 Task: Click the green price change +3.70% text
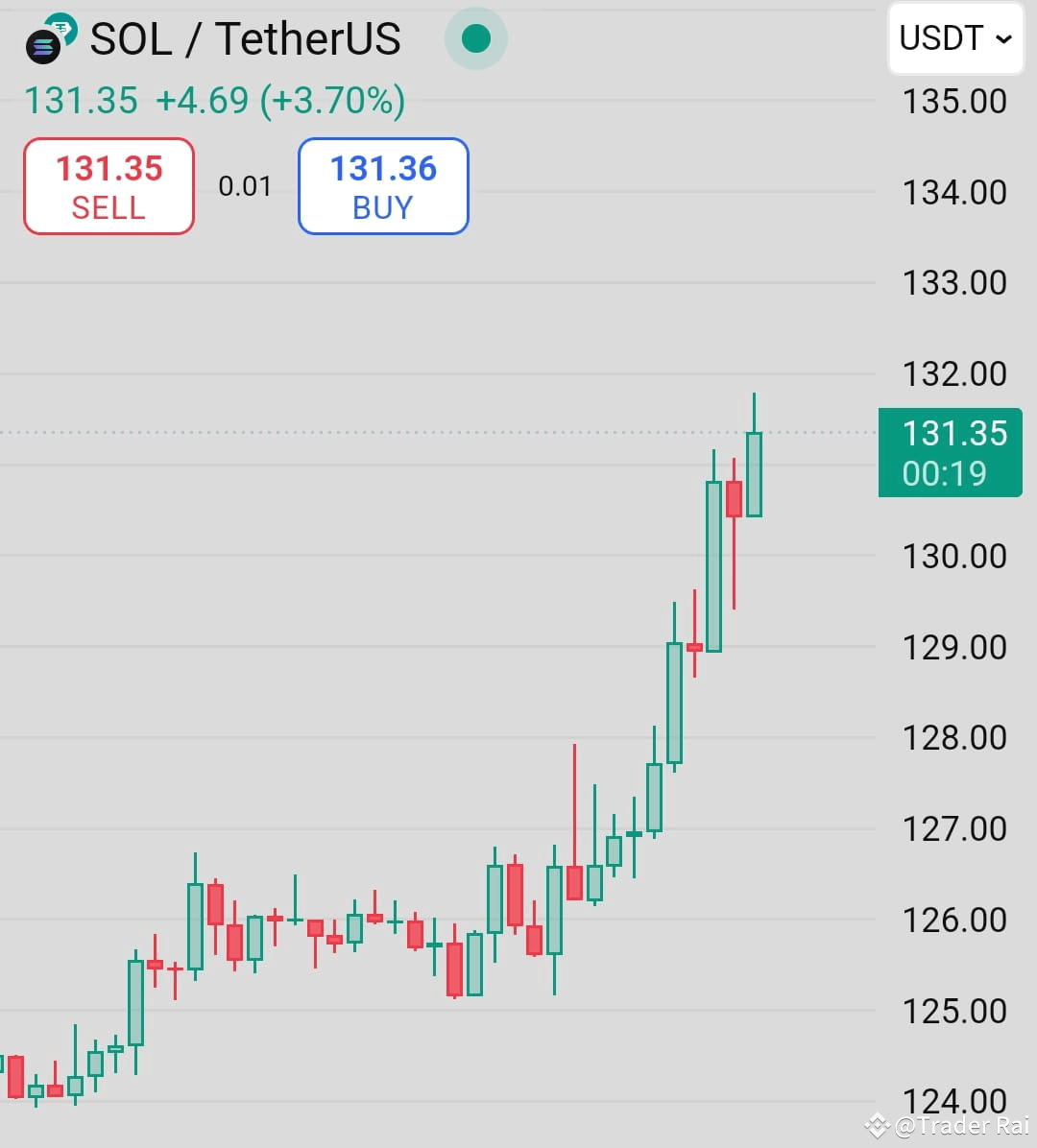331,100
